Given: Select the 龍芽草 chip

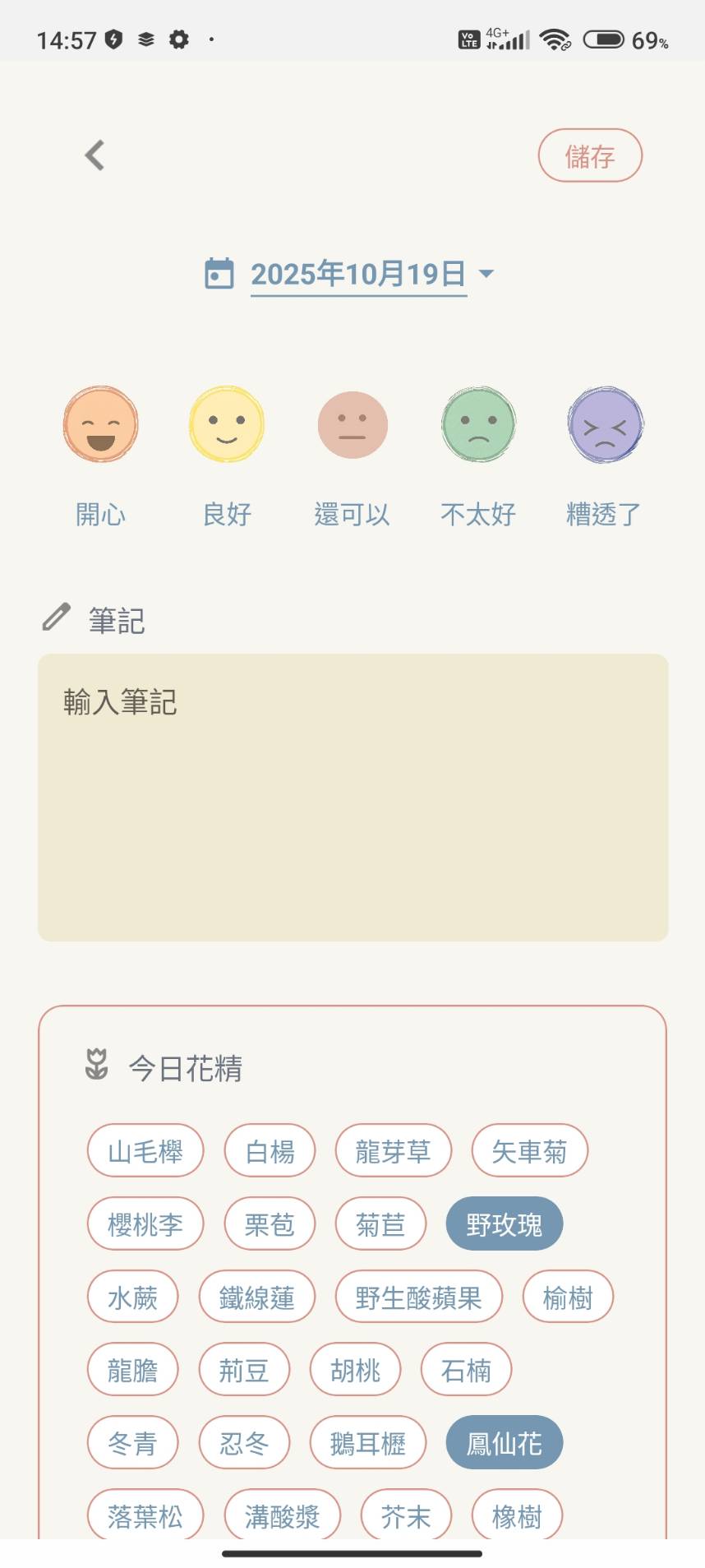Looking at the screenshot, I should 393,1151.
